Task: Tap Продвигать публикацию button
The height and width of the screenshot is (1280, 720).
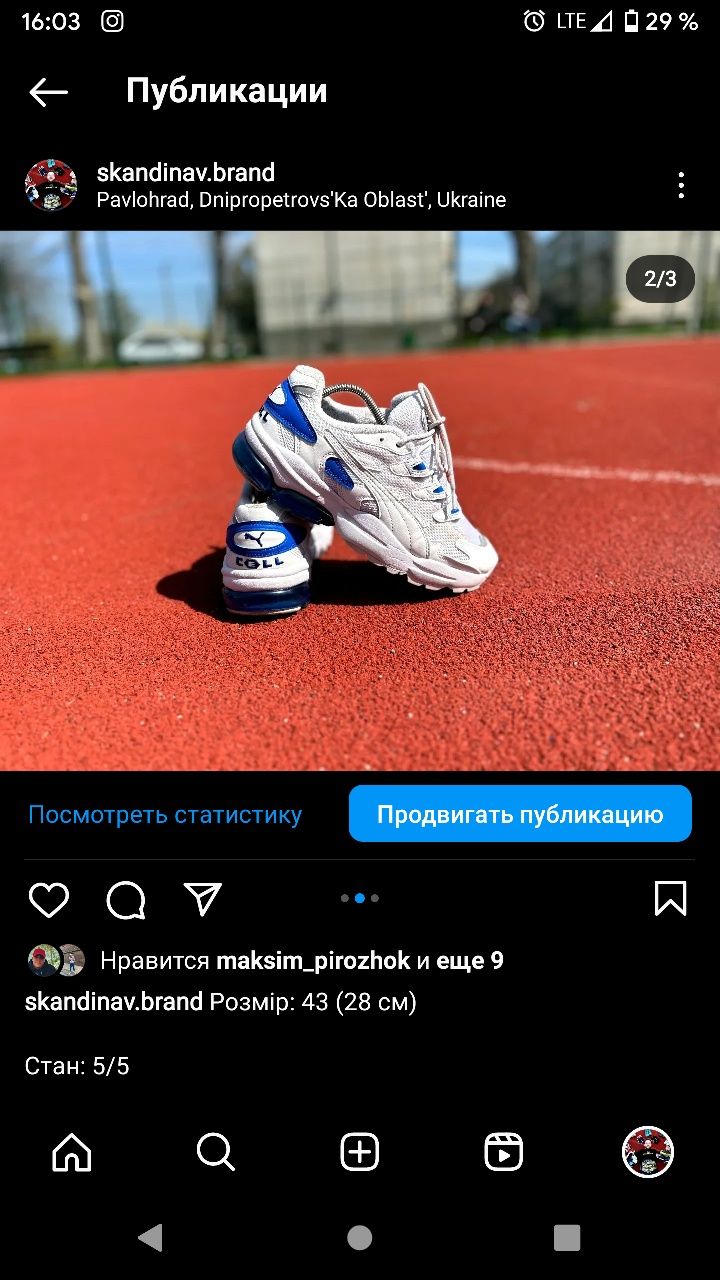Action: (x=520, y=814)
